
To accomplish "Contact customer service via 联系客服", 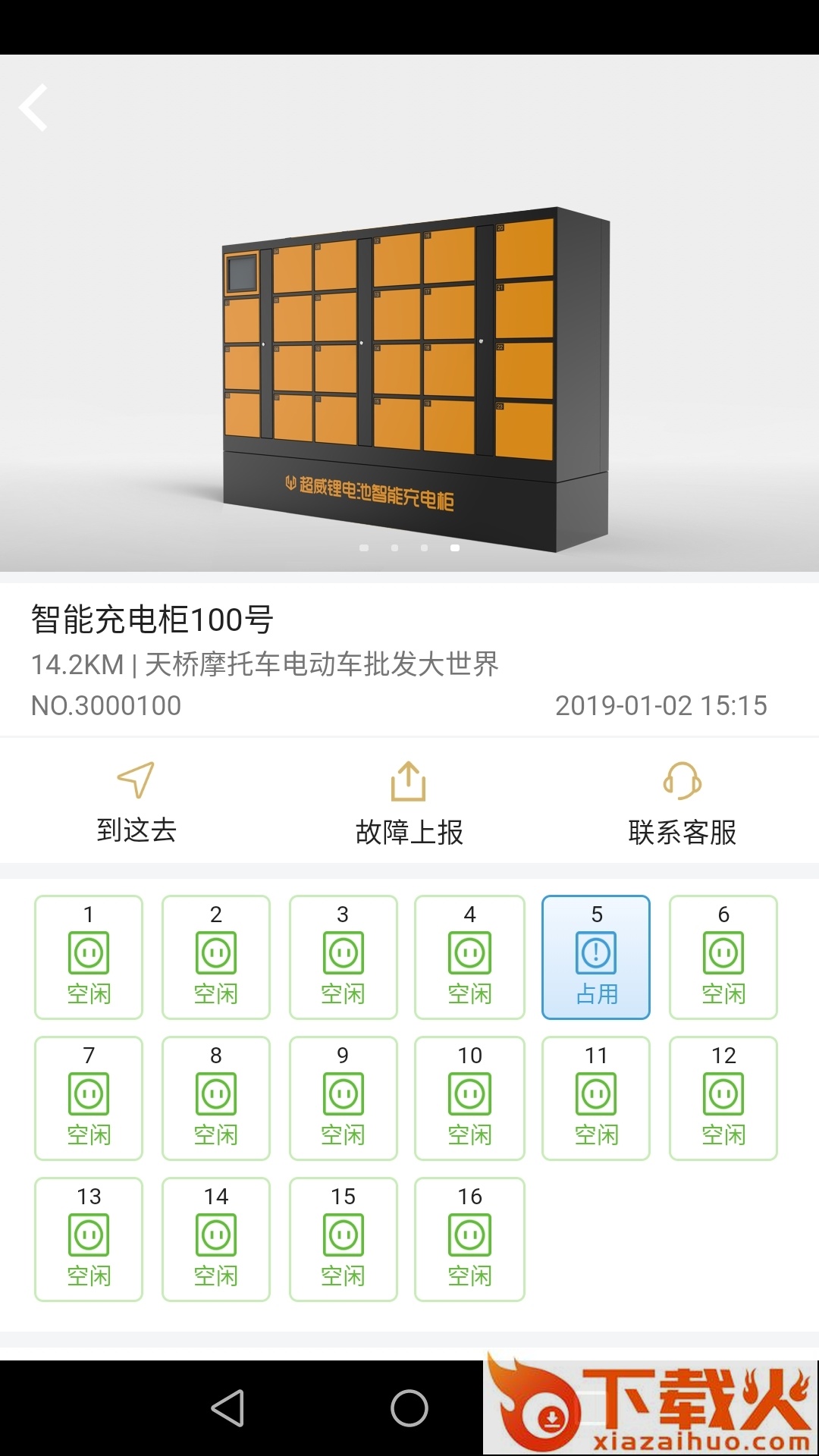I will (x=682, y=802).
